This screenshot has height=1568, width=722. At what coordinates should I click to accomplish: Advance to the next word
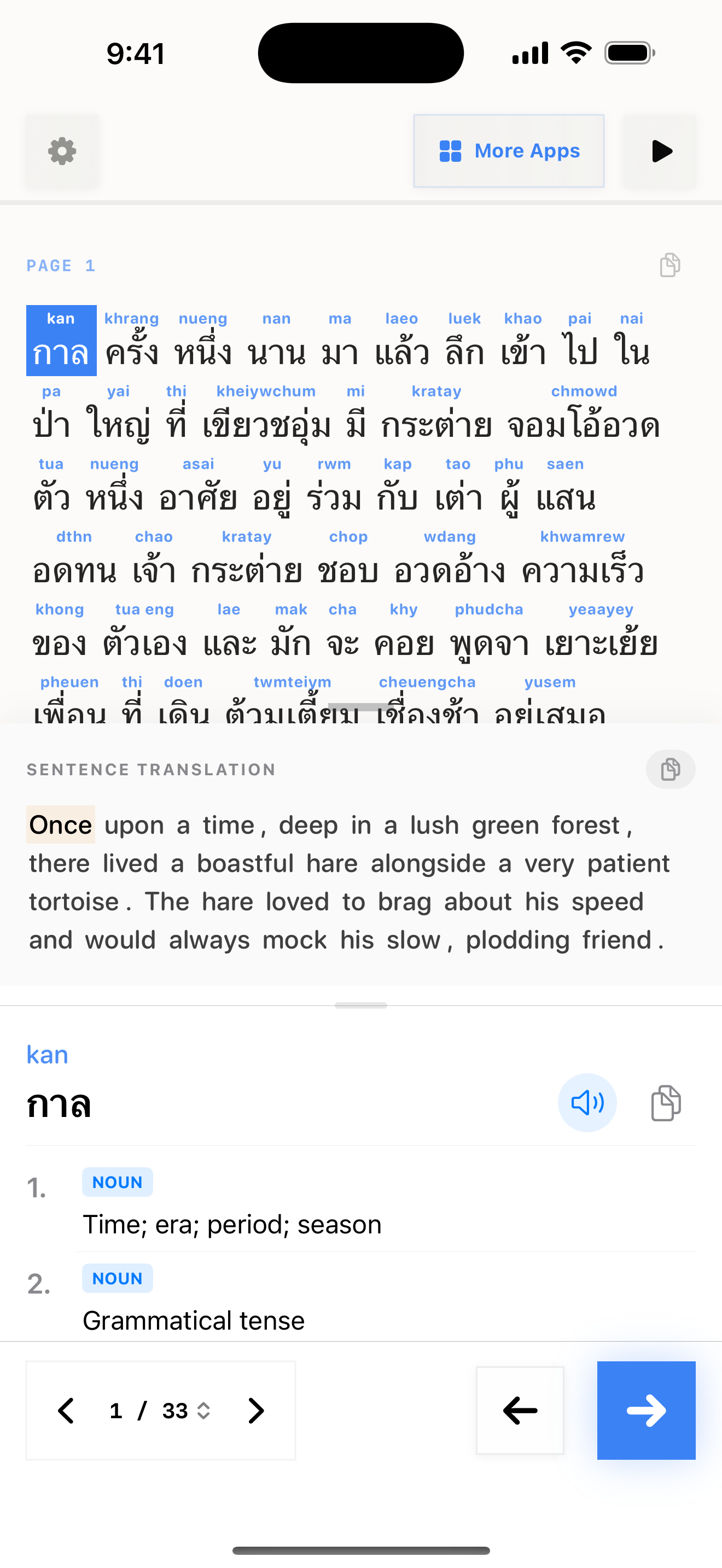(x=646, y=1411)
